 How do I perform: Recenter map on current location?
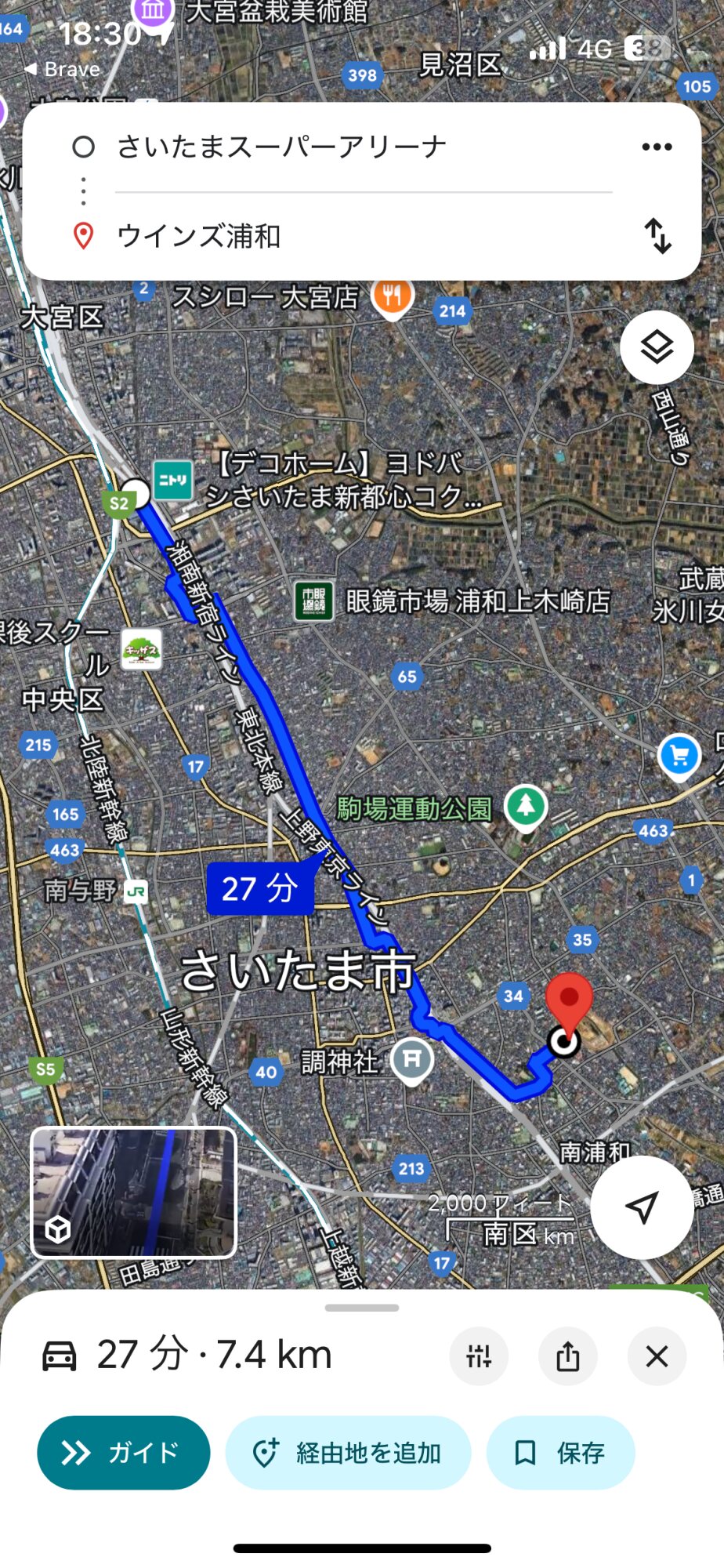tap(642, 1207)
